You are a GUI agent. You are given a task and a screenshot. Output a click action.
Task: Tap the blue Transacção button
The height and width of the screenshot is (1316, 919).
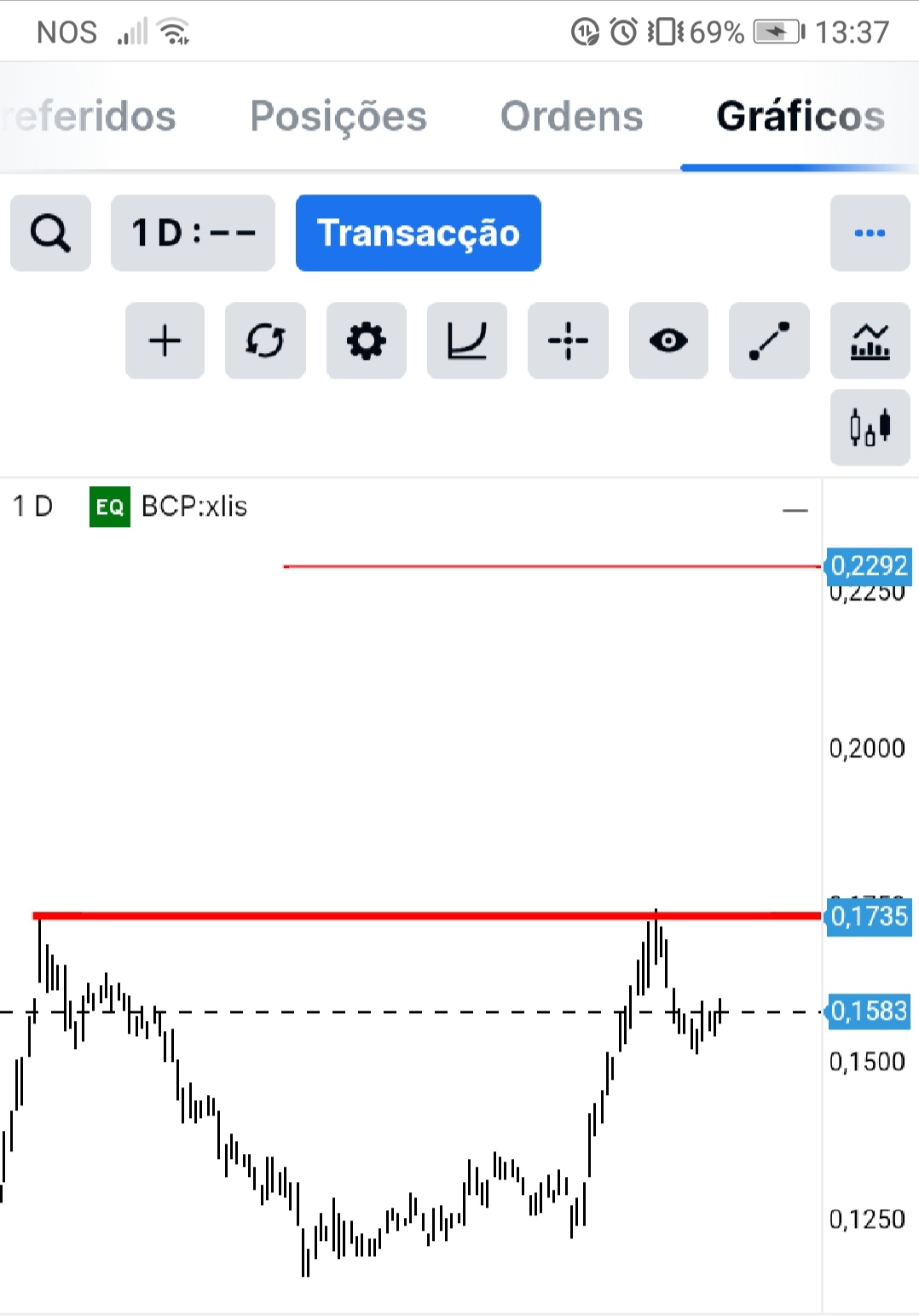(418, 233)
